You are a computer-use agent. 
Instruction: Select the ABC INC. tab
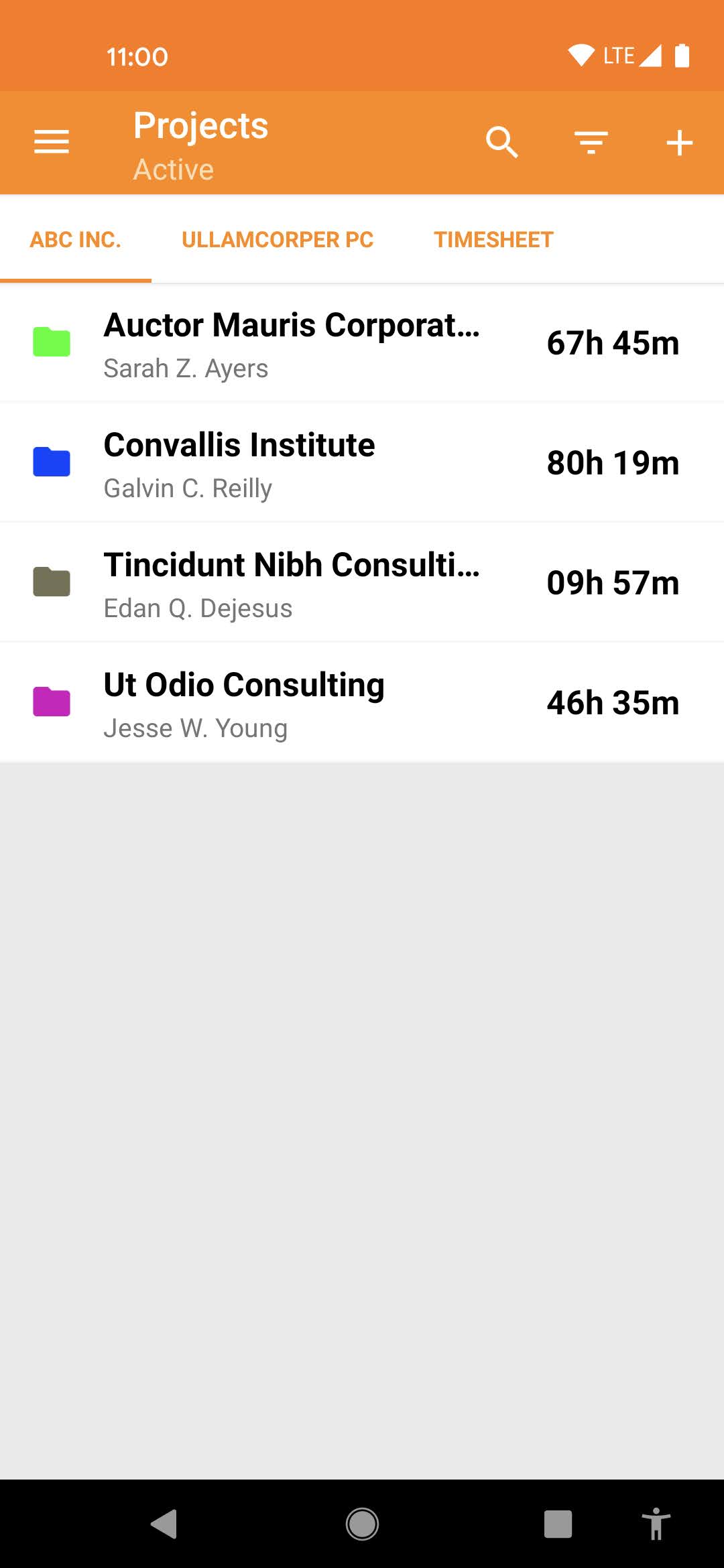point(76,239)
